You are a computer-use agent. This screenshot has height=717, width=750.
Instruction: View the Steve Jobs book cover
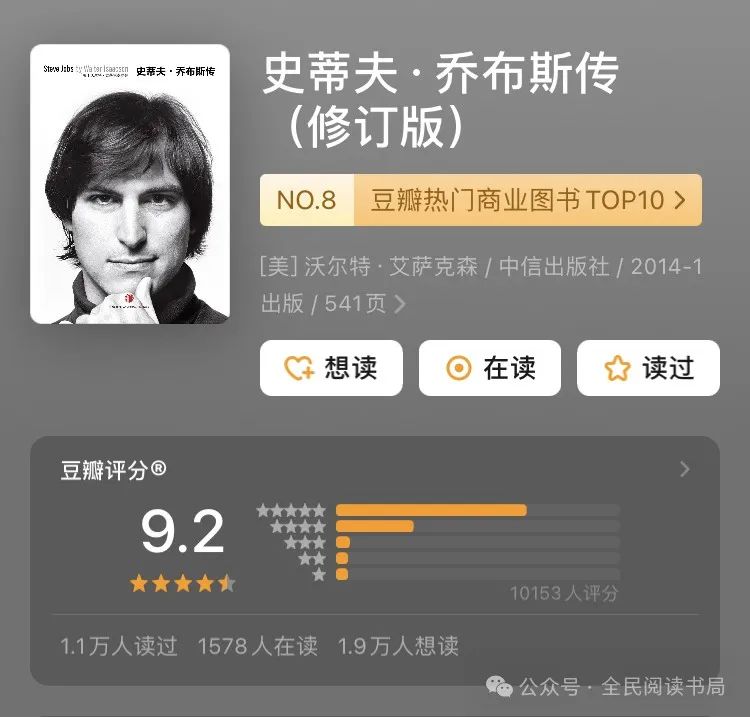[x=130, y=184]
